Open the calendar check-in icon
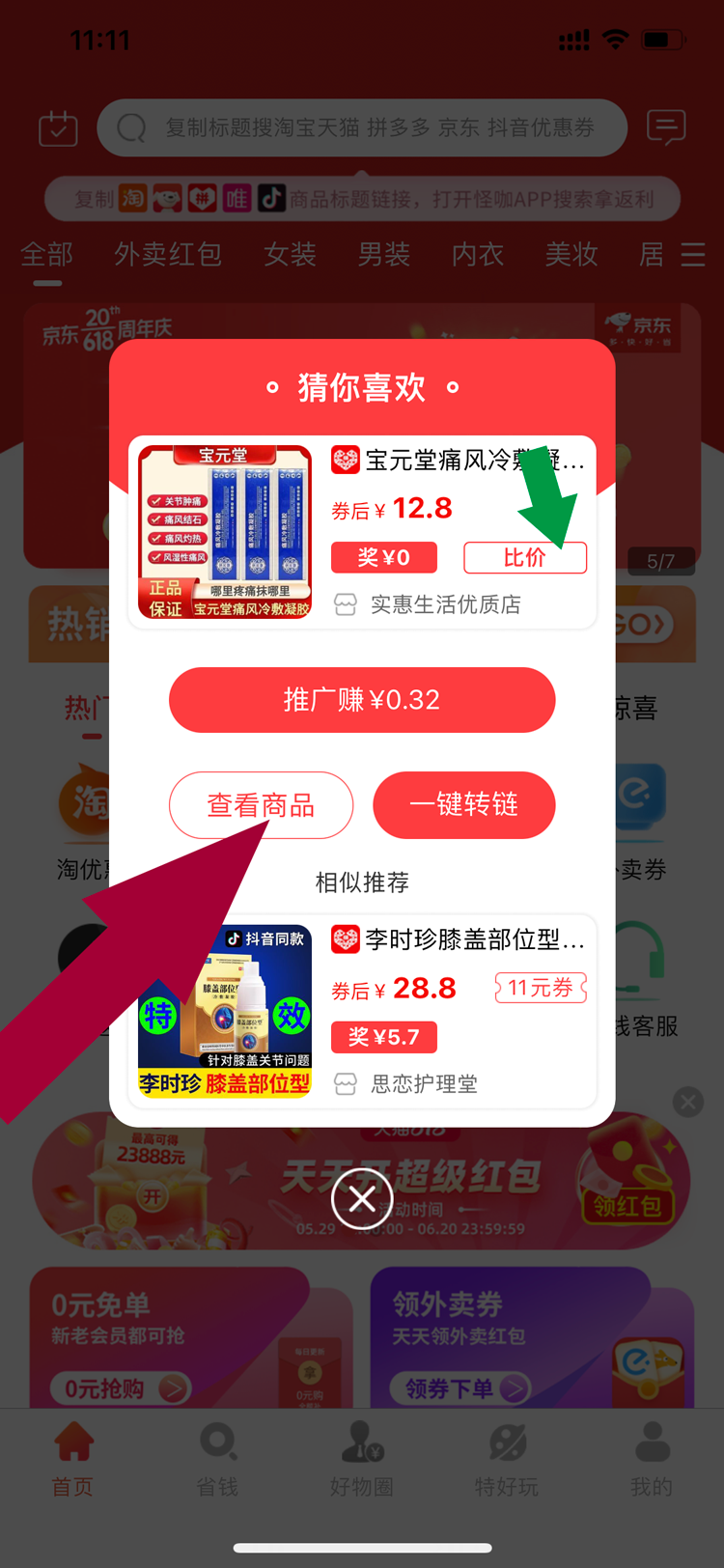Screen dimensions: 724x1568 58,127
